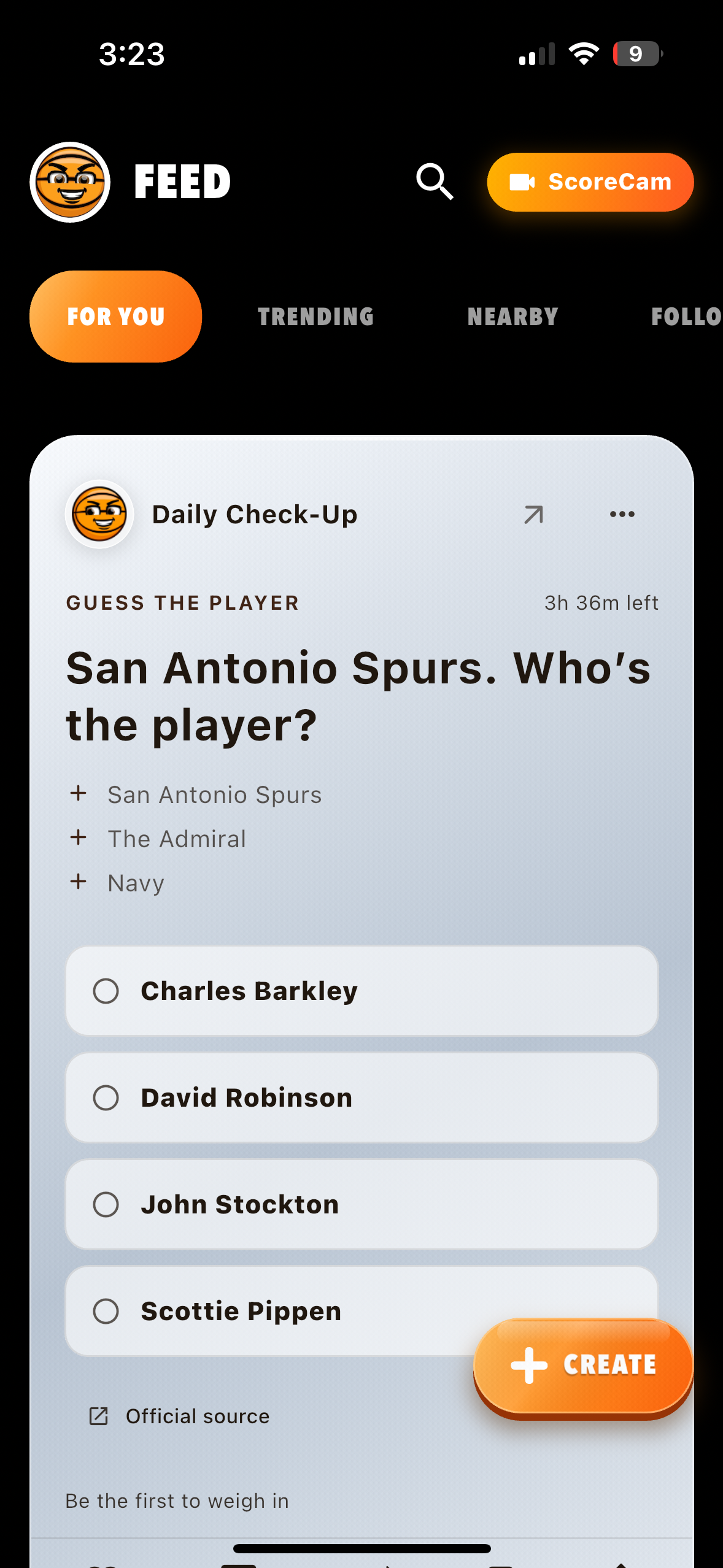Screen dimensions: 723x1568
Task: Pick Scottie Pippen as the answer
Action: click(x=270, y=1311)
